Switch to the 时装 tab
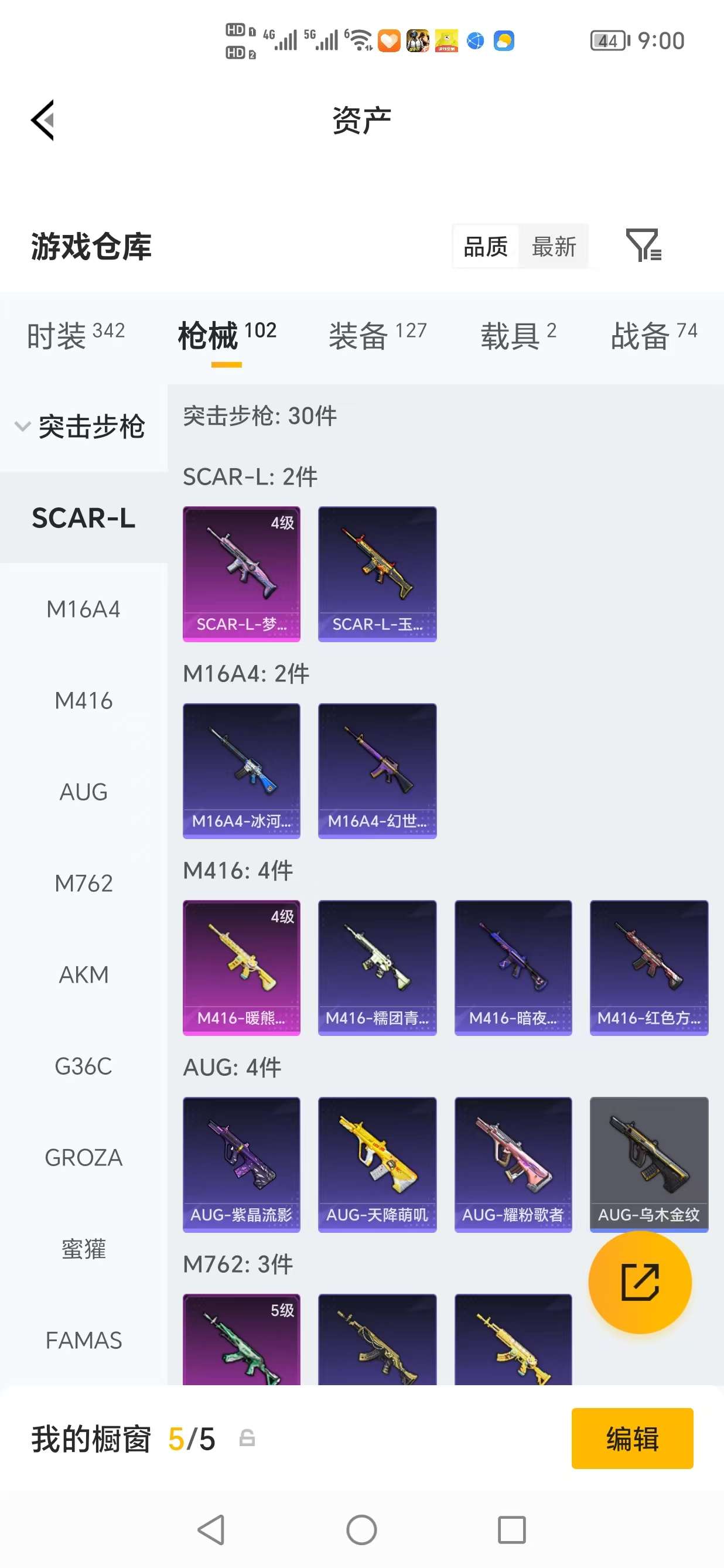This screenshot has width=724, height=1568. coord(76,335)
